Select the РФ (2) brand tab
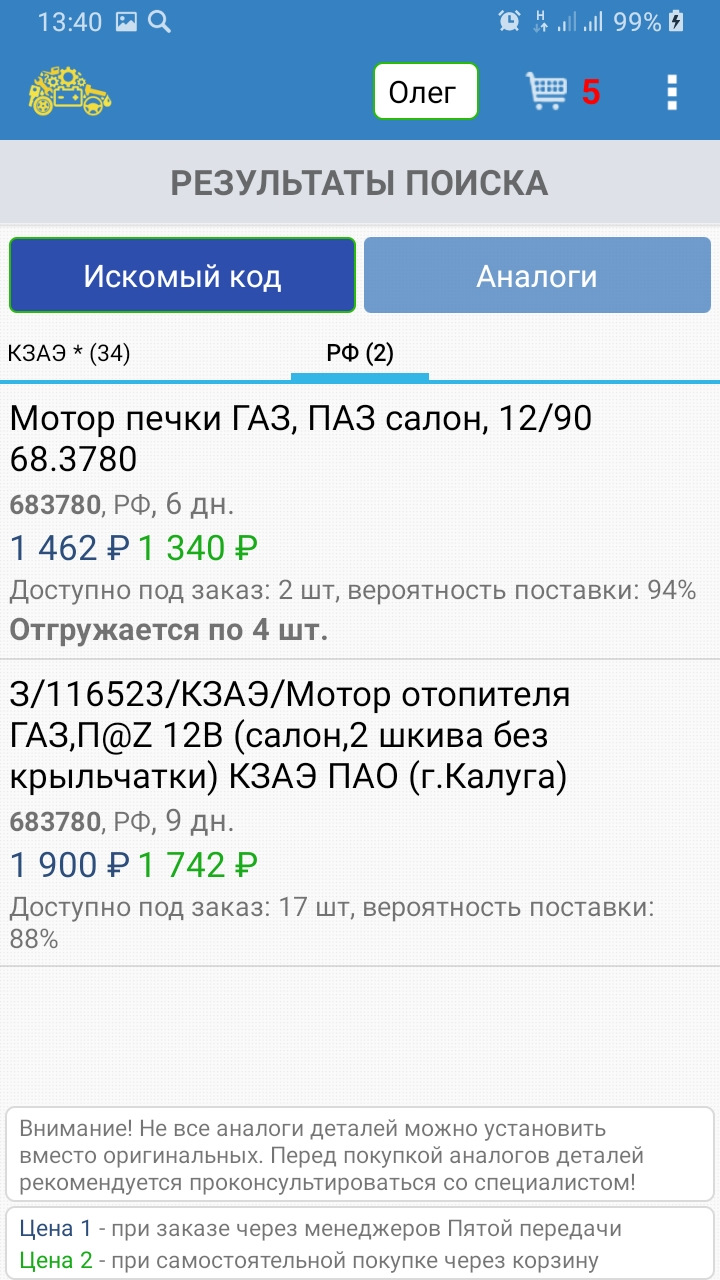720x1280 pixels. click(x=360, y=353)
